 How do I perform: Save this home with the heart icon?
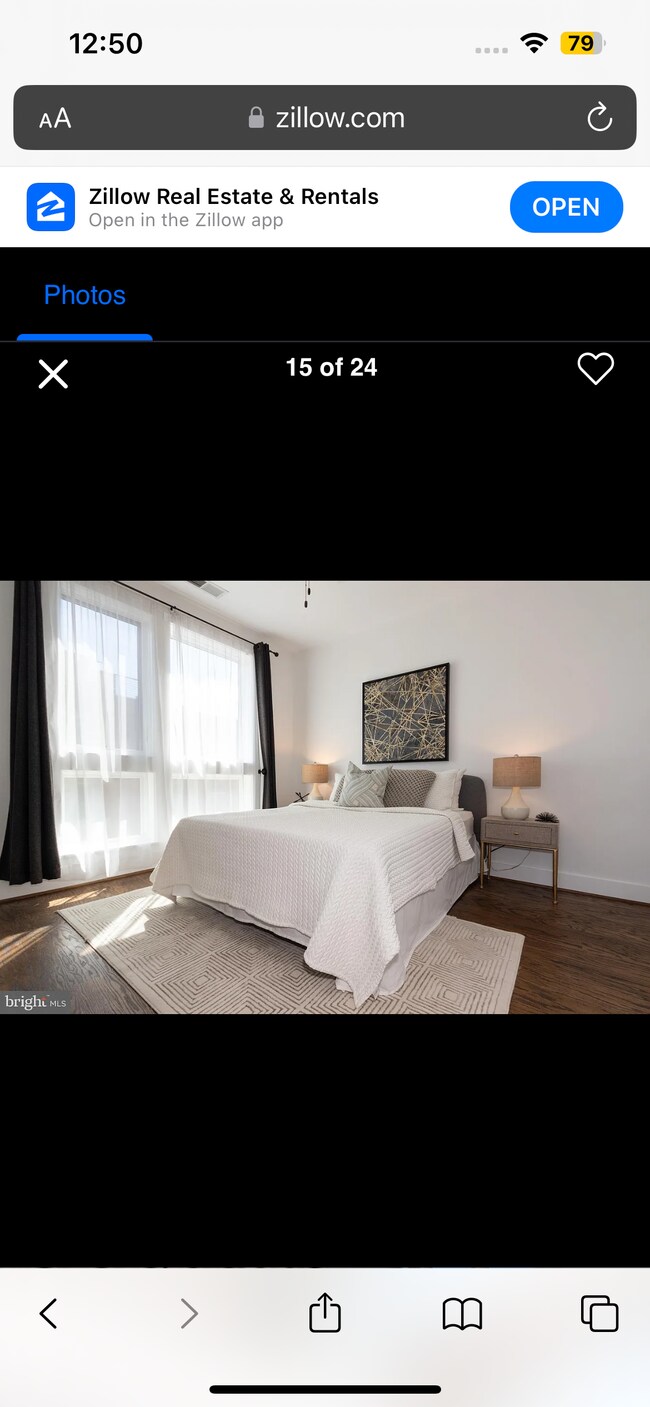(x=595, y=369)
